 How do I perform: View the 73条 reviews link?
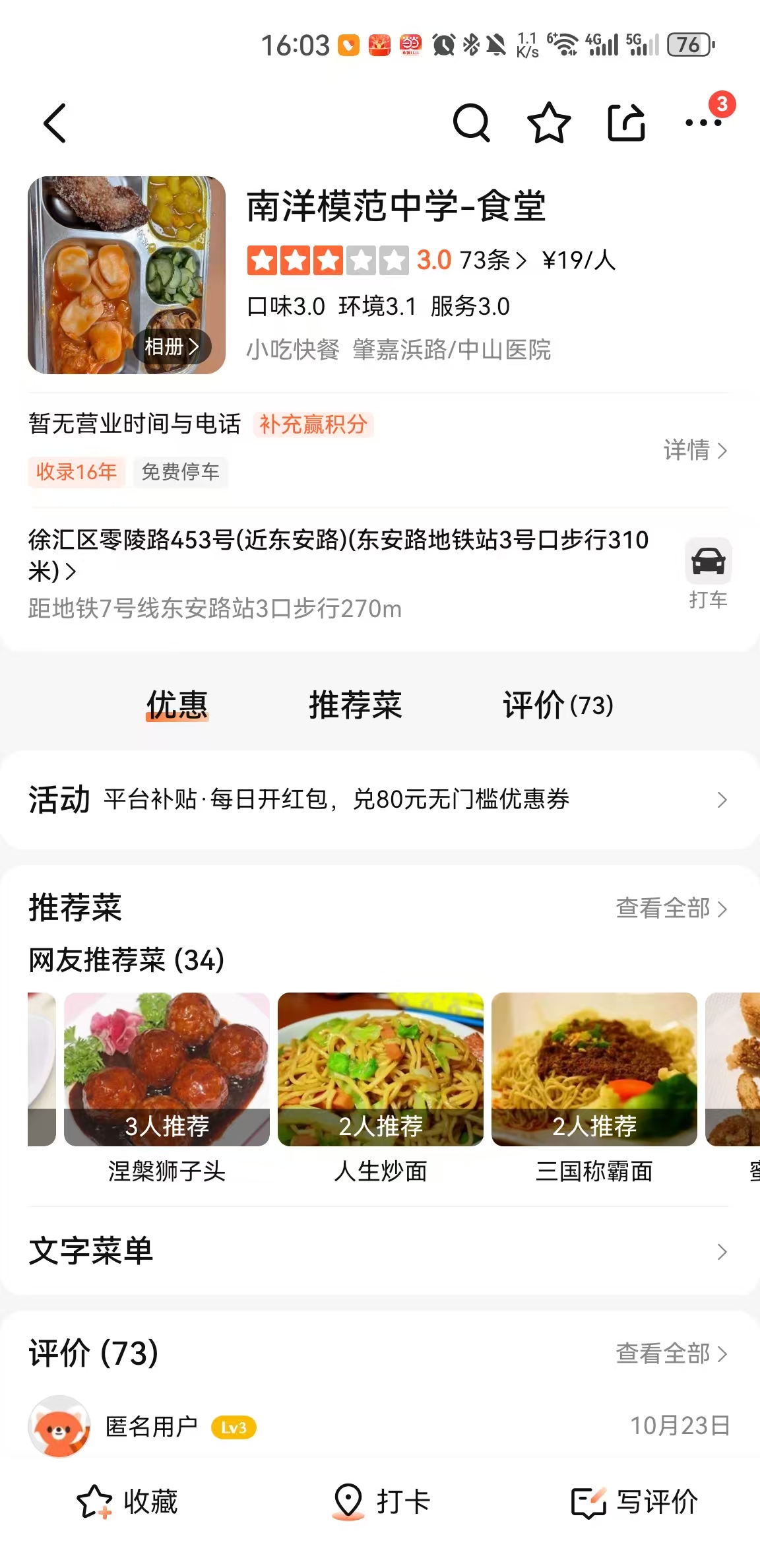tap(493, 261)
